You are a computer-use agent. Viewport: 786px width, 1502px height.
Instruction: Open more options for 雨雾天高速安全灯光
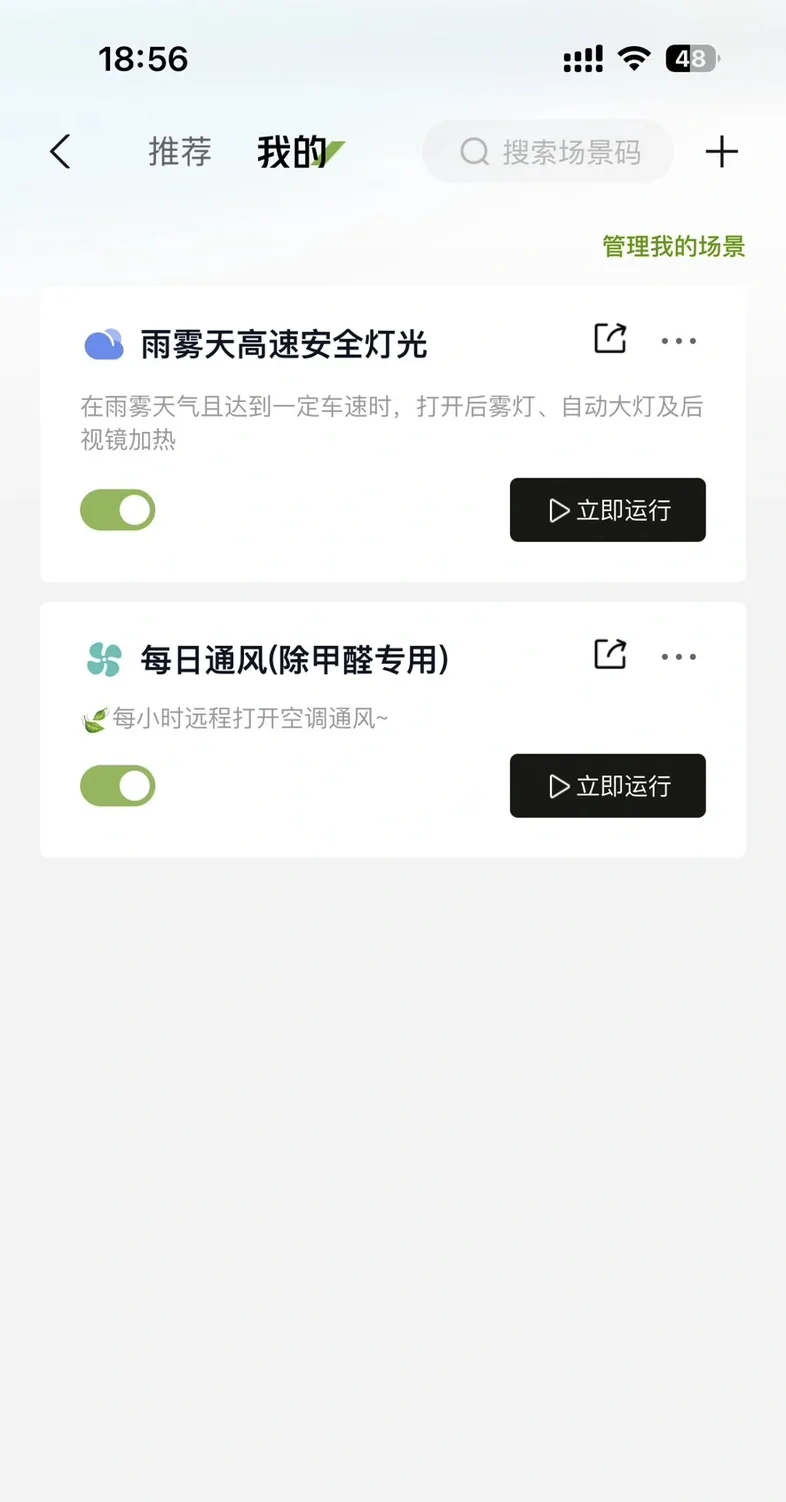coord(679,341)
